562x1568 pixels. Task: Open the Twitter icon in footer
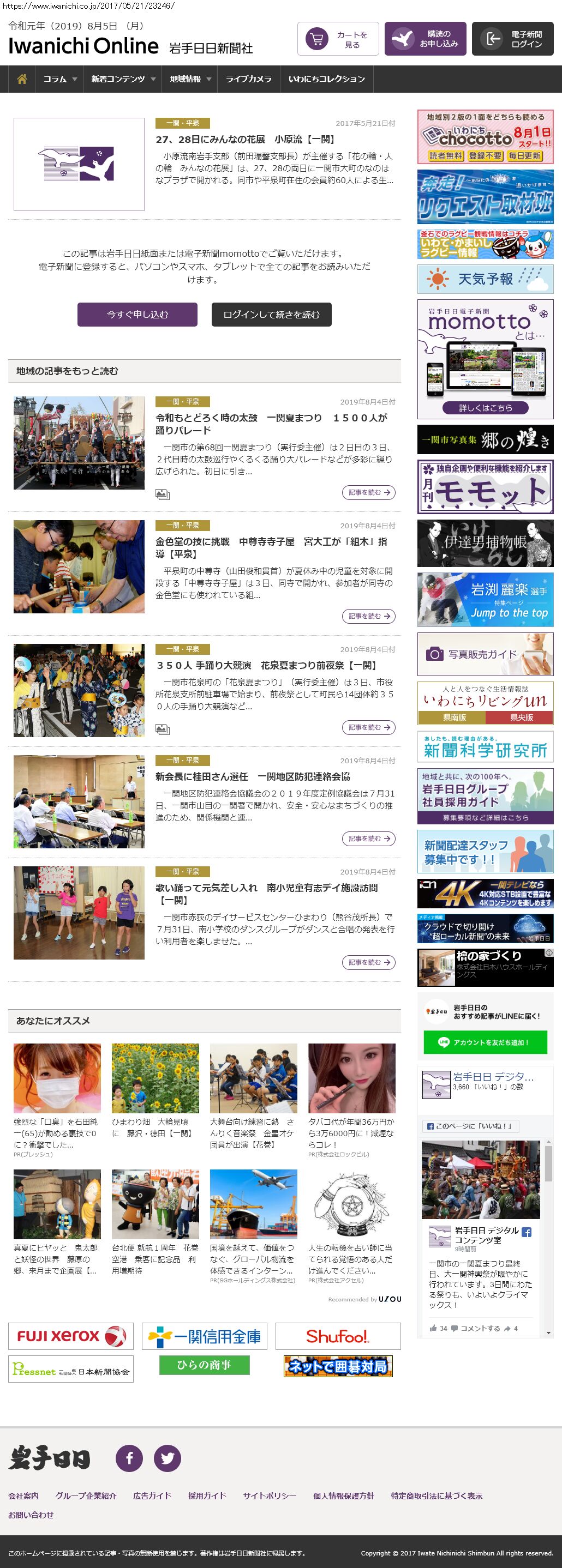point(167,1458)
